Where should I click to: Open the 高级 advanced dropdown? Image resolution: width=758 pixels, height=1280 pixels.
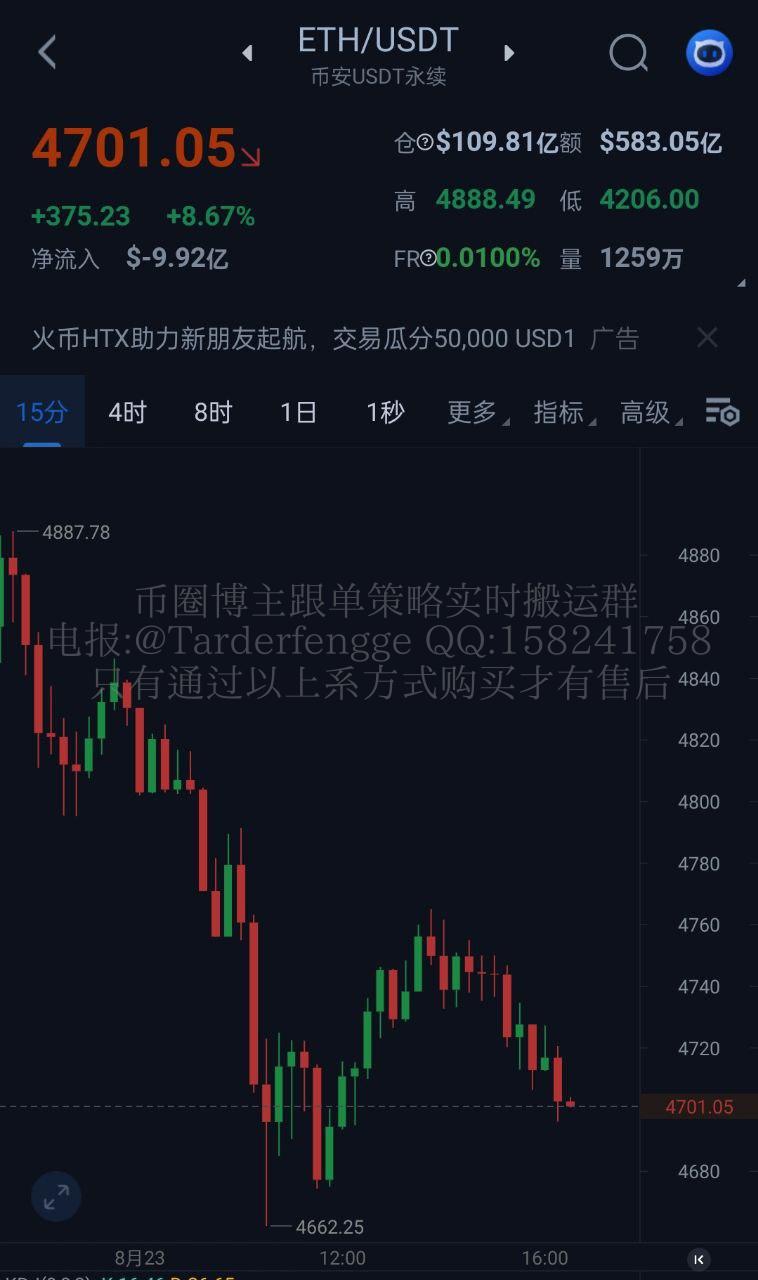650,412
